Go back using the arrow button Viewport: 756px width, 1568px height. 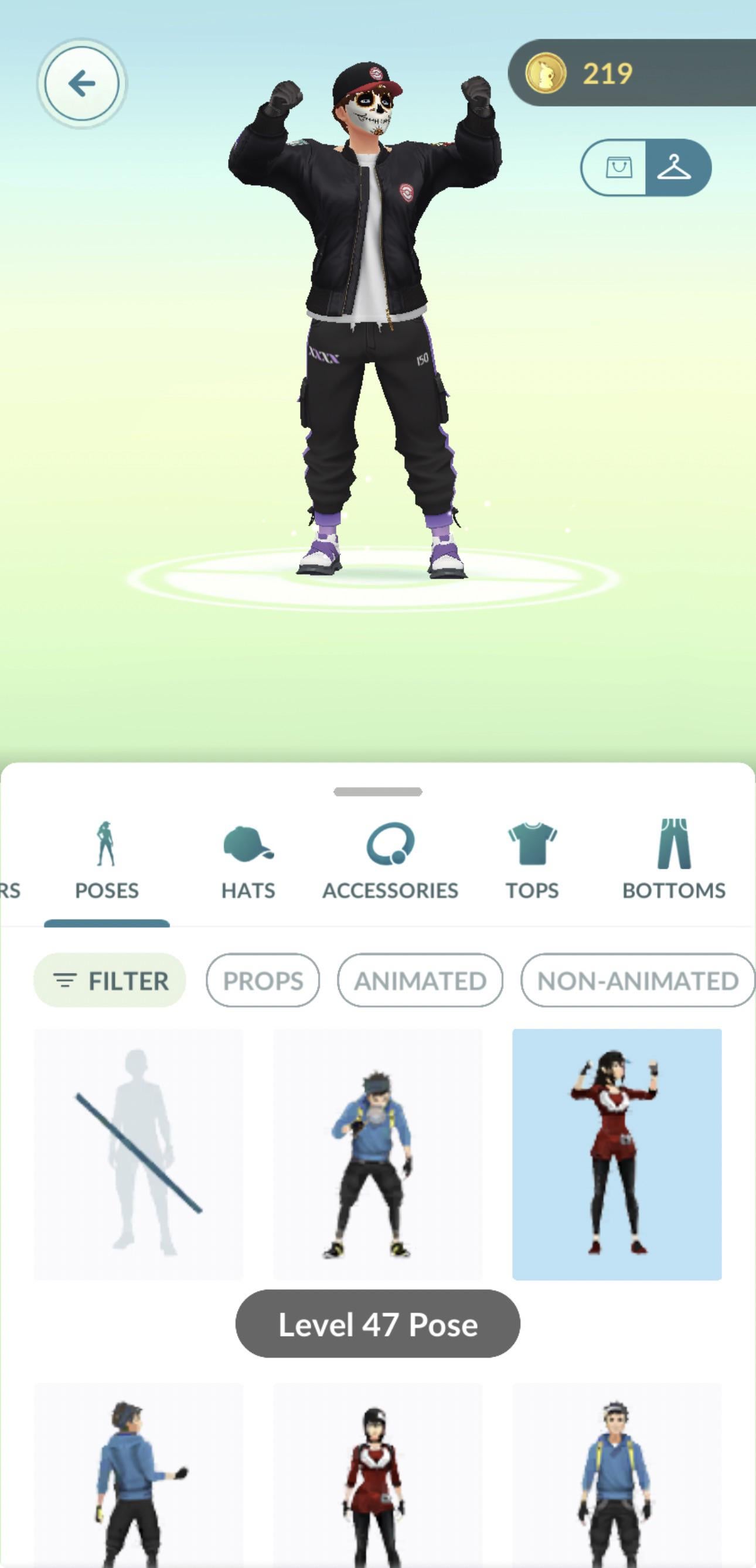pos(81,83)
